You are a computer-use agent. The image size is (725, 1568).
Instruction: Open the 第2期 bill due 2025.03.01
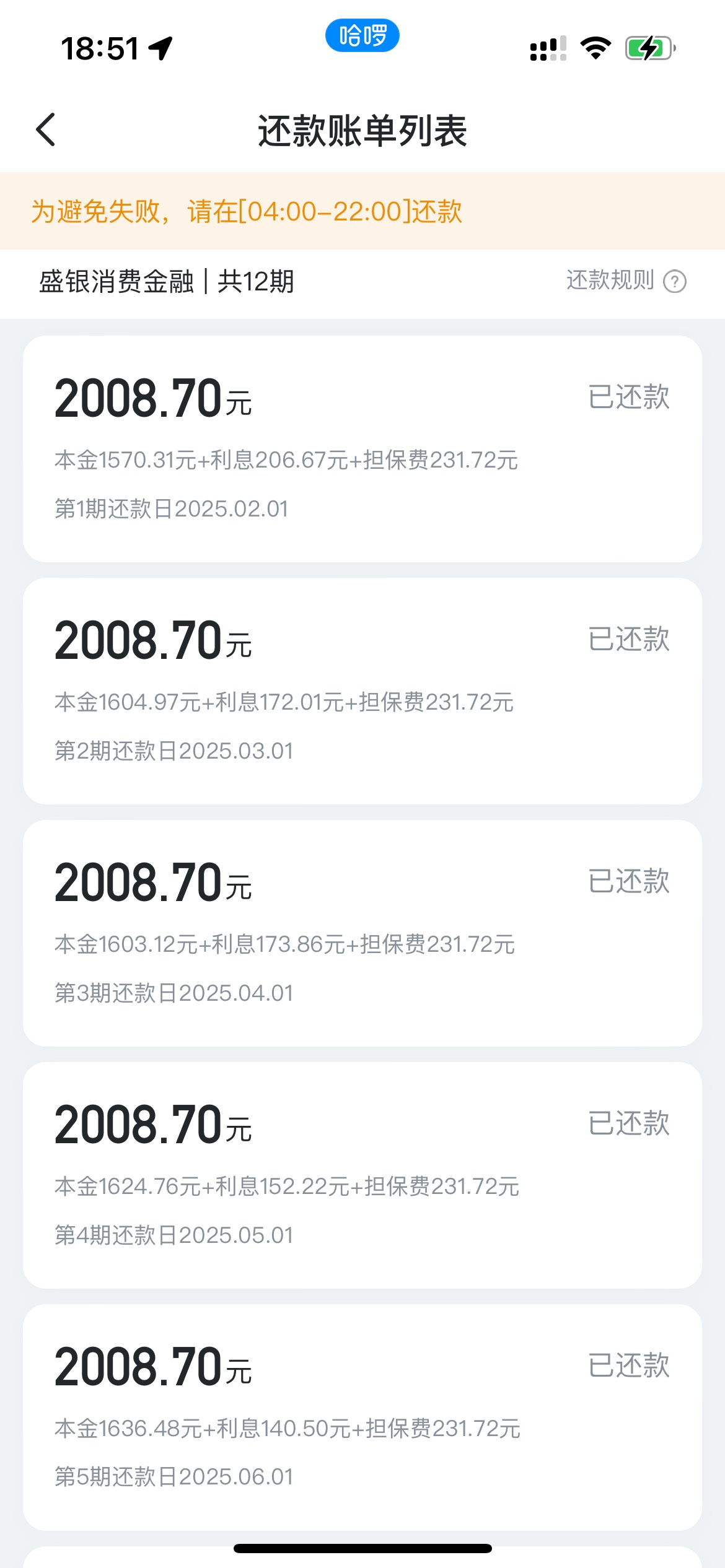[x=362, y=691]
